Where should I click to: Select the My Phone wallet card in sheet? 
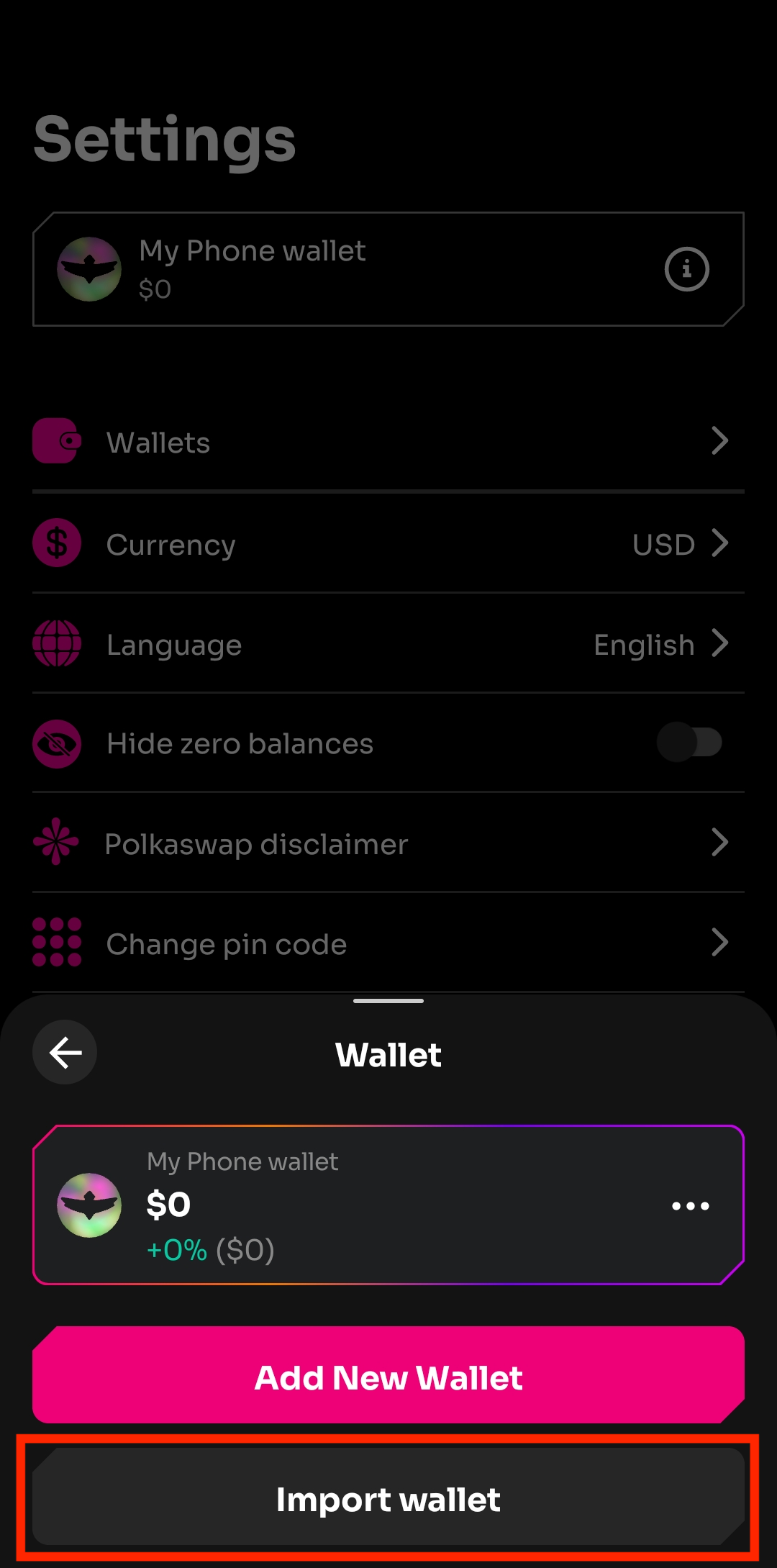point(388,1205)
